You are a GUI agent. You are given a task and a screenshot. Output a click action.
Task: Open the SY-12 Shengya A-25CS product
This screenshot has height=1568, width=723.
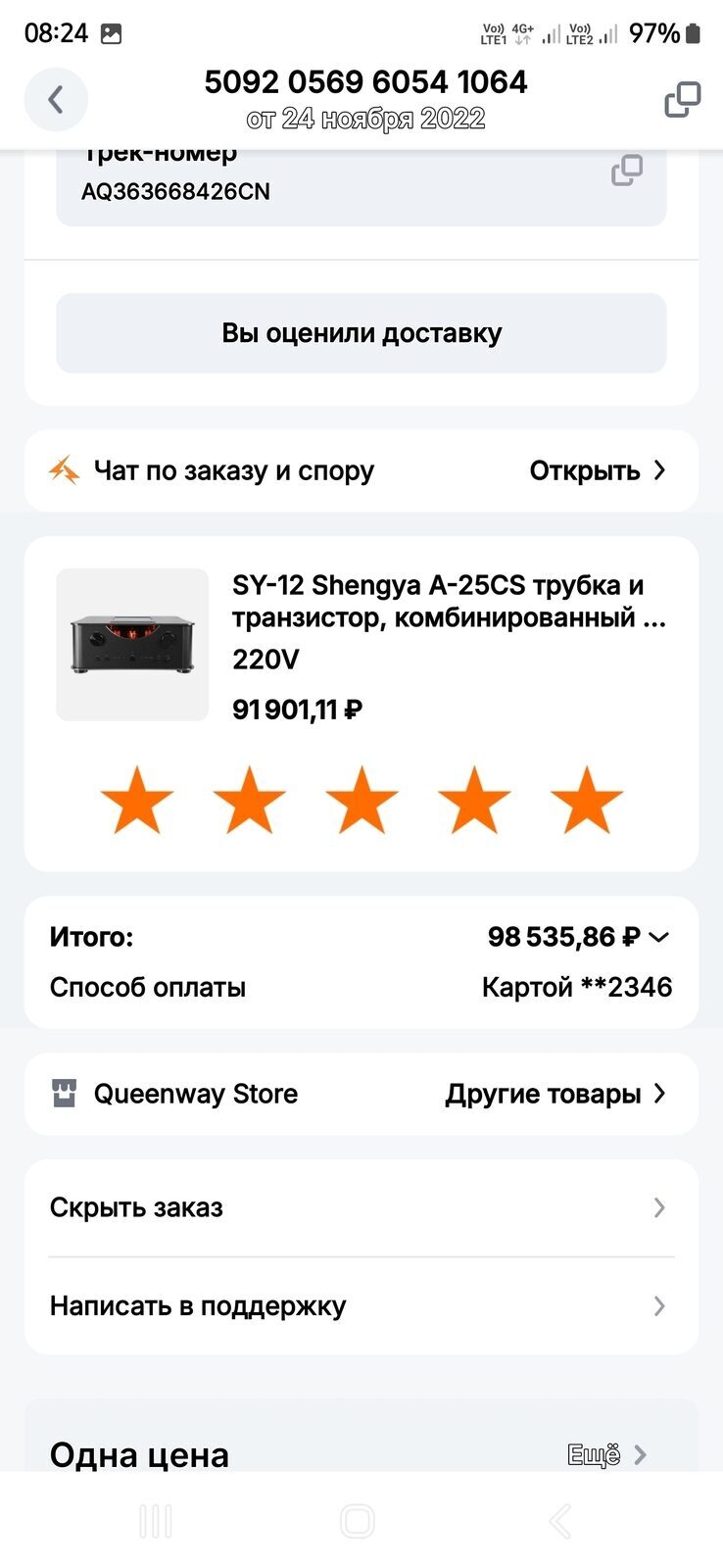coord(447,602)
